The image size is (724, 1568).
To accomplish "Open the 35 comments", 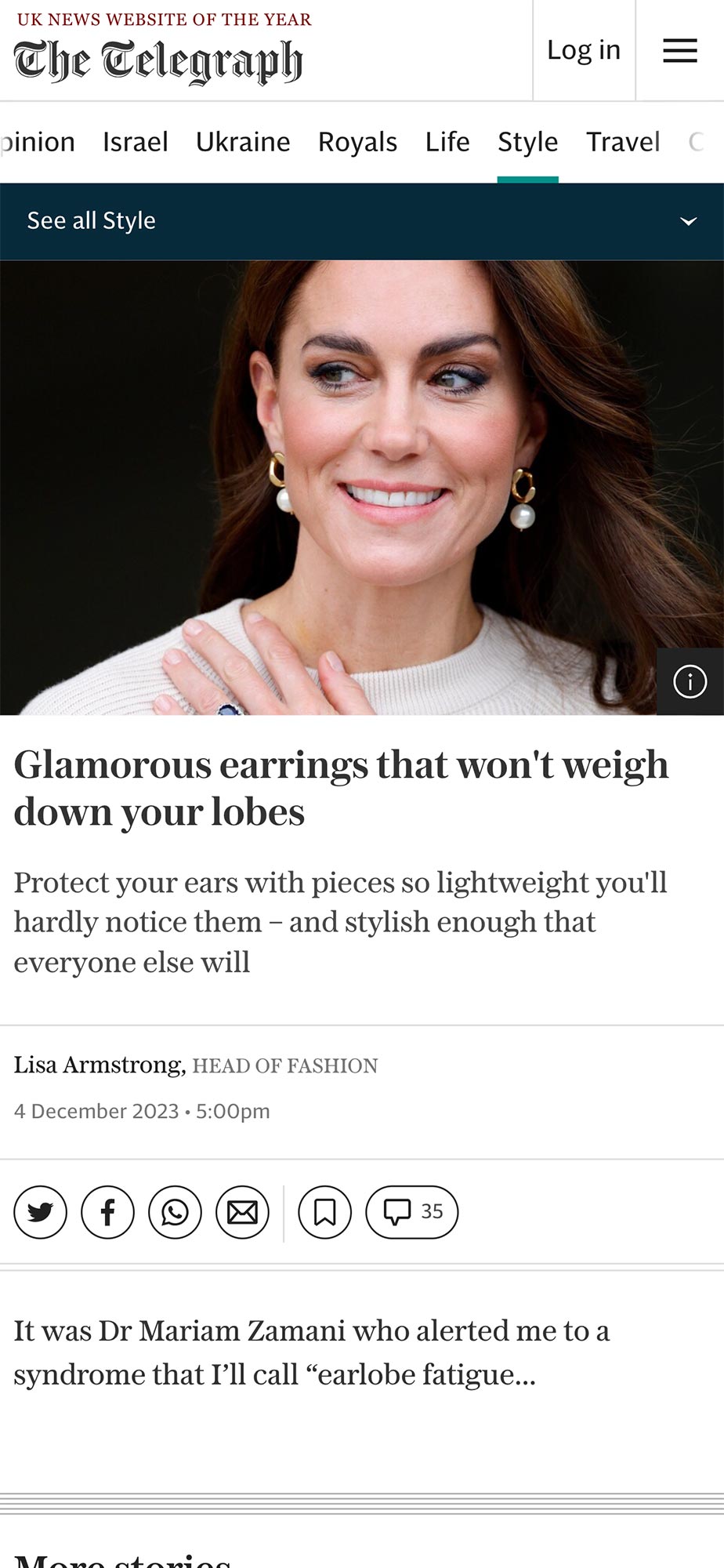I will click(412, 1212).
